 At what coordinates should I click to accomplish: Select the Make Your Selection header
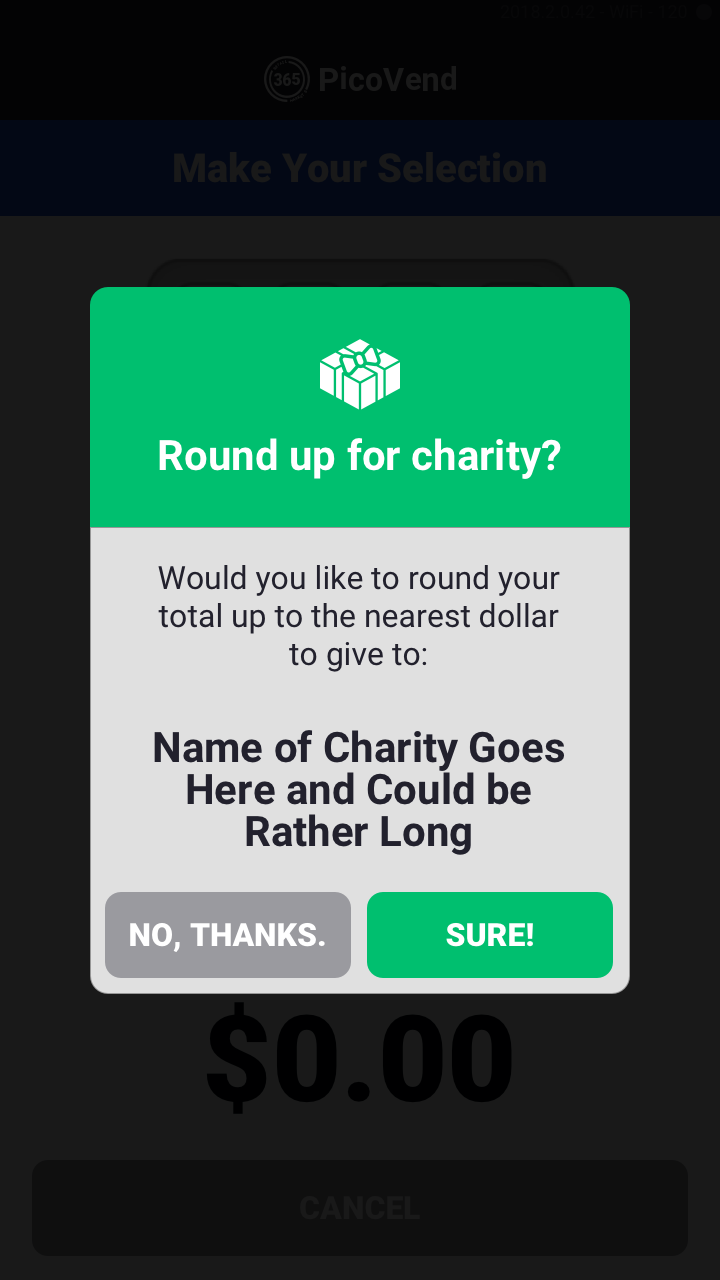click(360, 168)
